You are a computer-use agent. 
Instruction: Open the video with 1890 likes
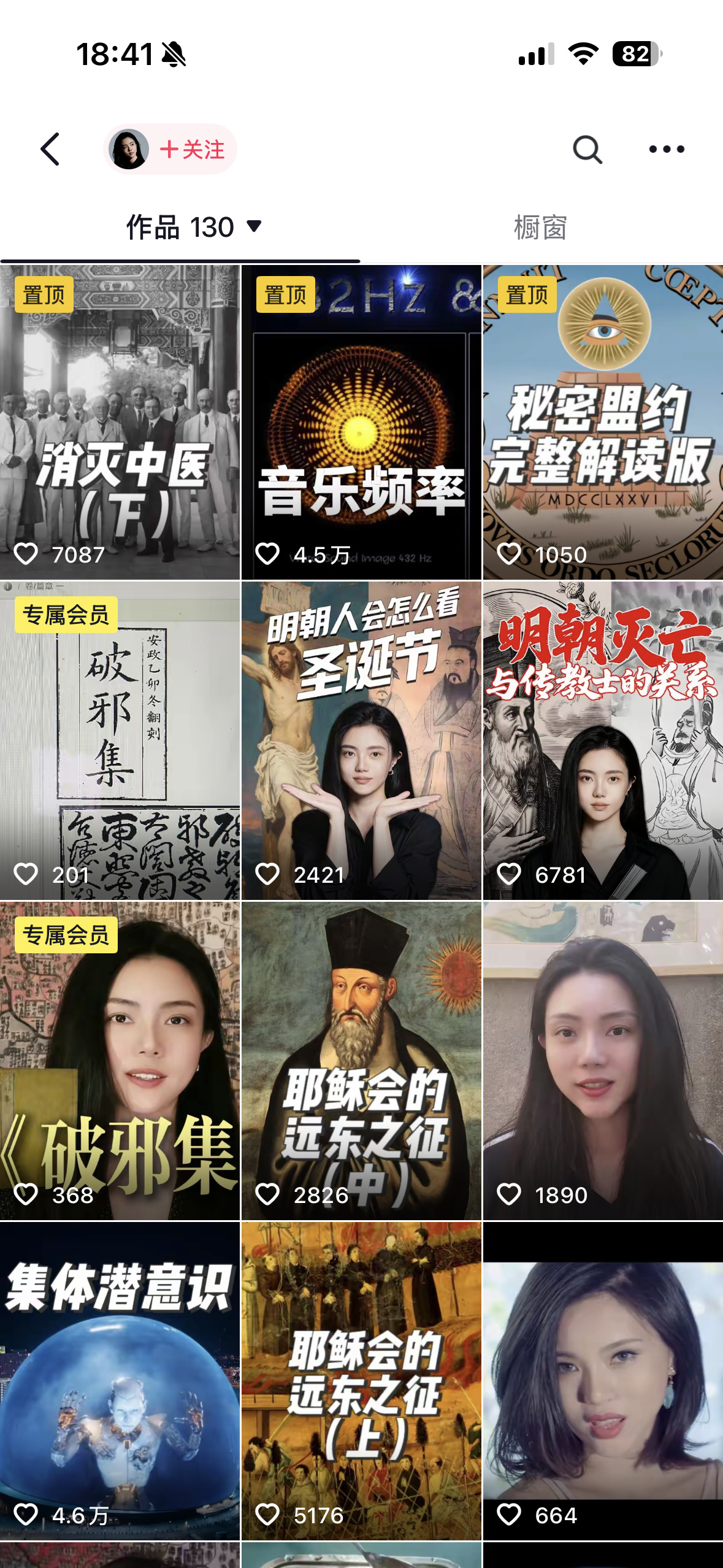[x=603, y=1061]
